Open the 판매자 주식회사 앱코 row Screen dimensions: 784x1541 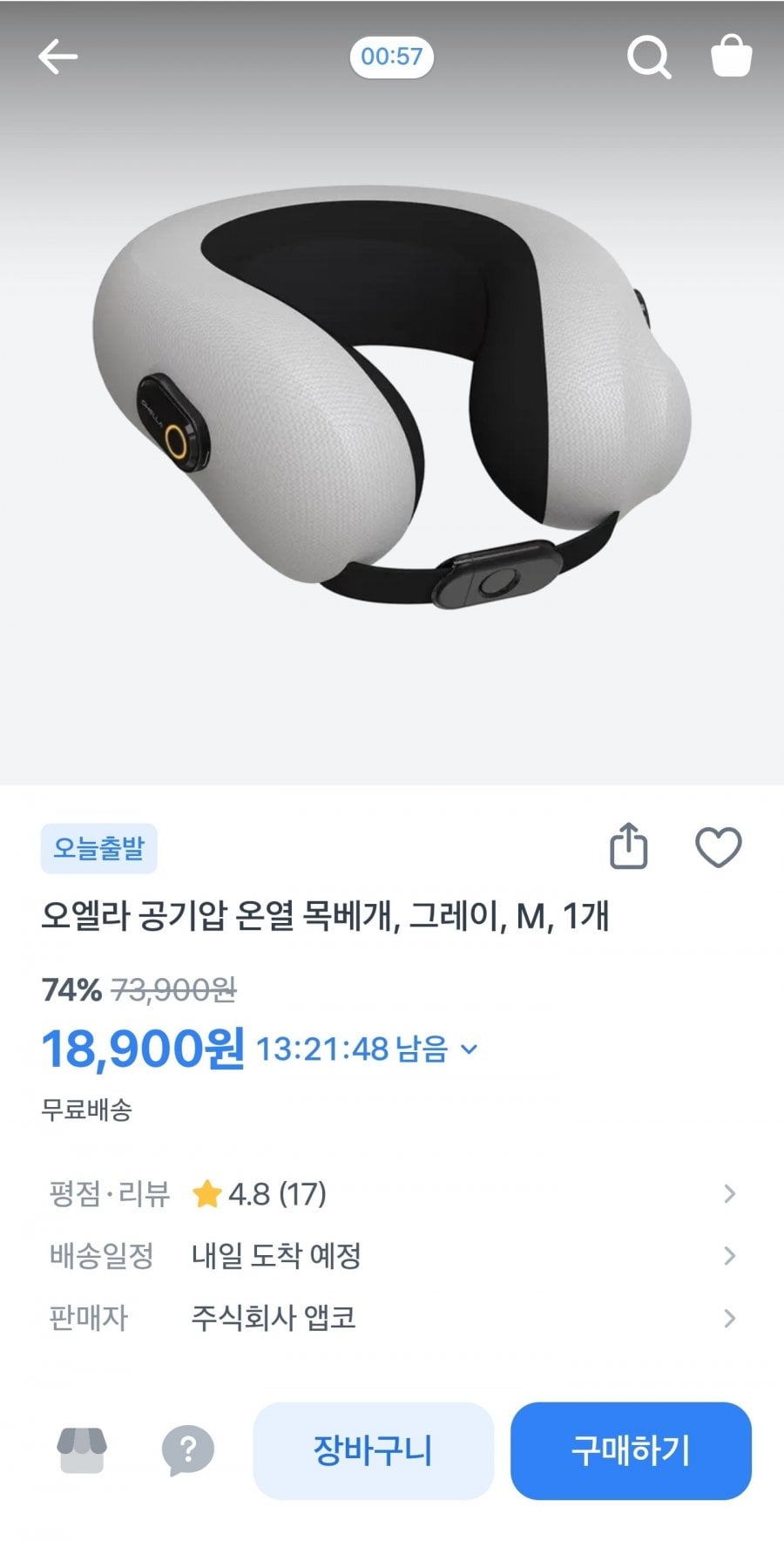[392, 1318]
